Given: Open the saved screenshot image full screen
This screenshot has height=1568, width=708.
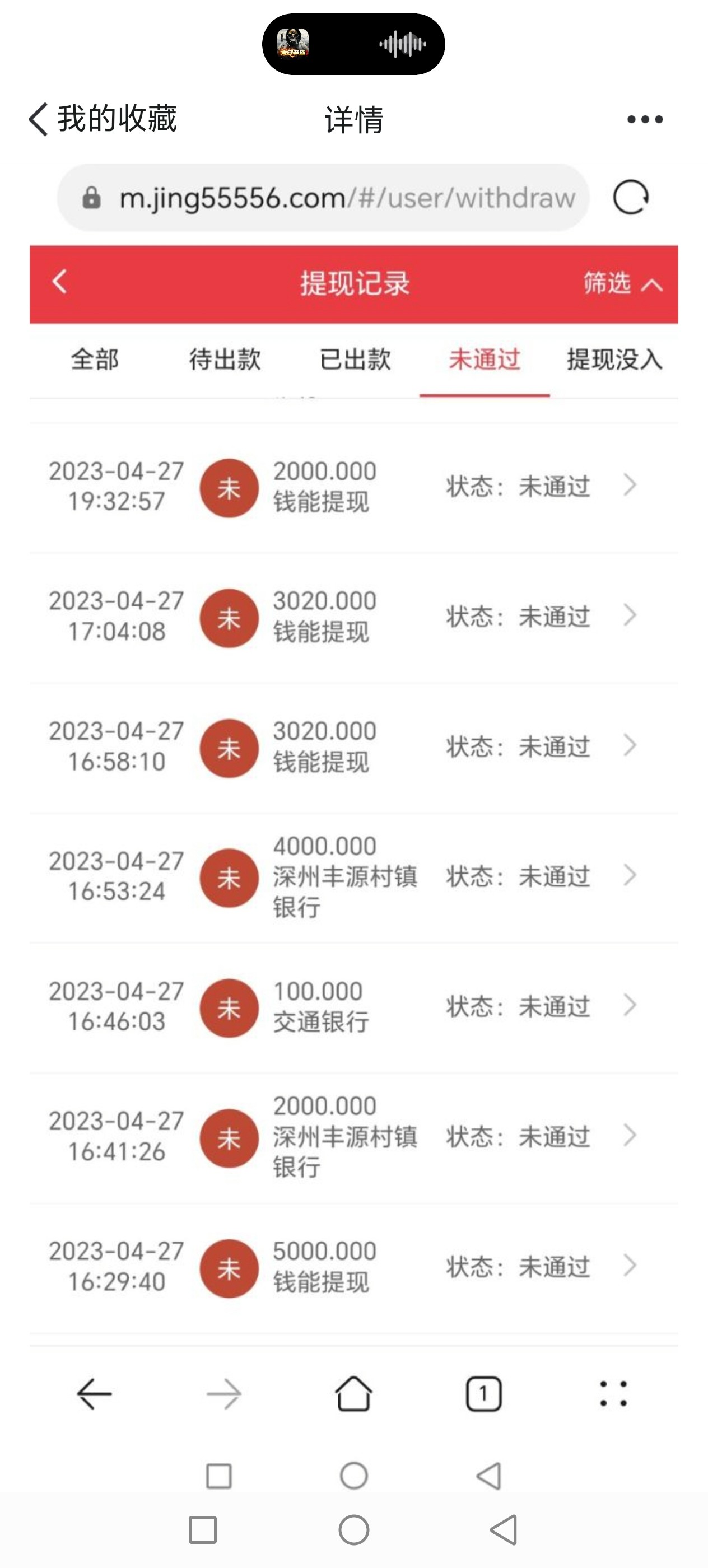Looking at the screenshot, I should click(x=353, y=791).
